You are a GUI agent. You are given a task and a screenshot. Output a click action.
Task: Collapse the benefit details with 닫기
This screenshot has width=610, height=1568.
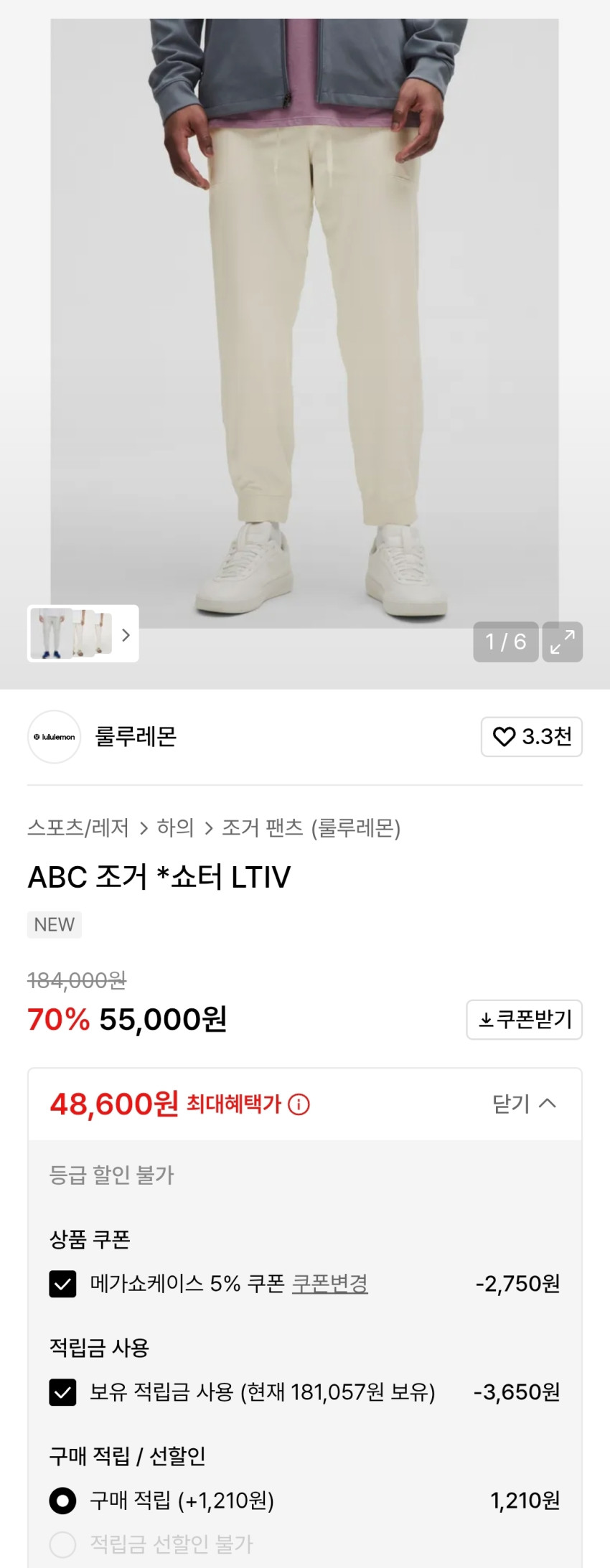coord(524,1104)
